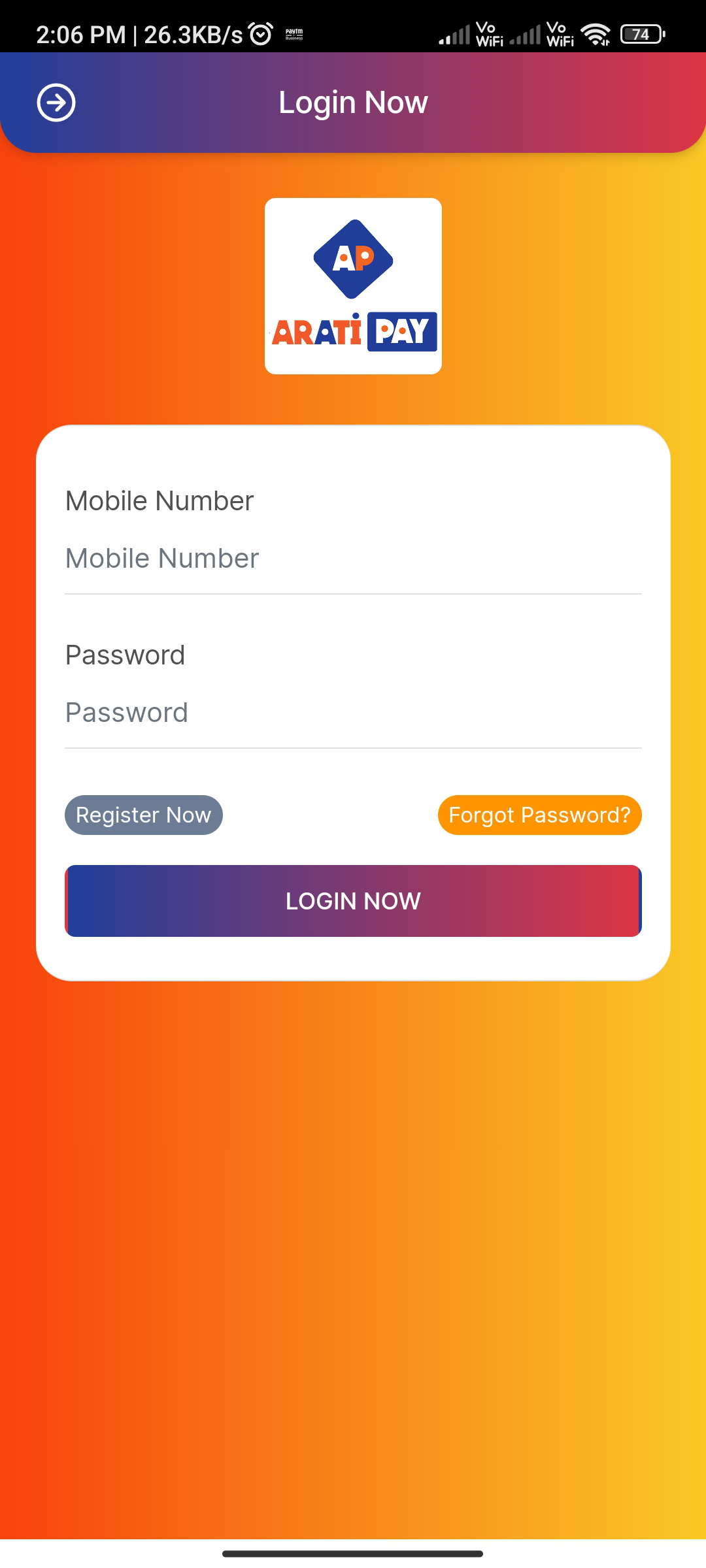Focus the Mobile Number input field
Image resolution: width=706 pixels, height=1568 pixels.
point(353,559)
